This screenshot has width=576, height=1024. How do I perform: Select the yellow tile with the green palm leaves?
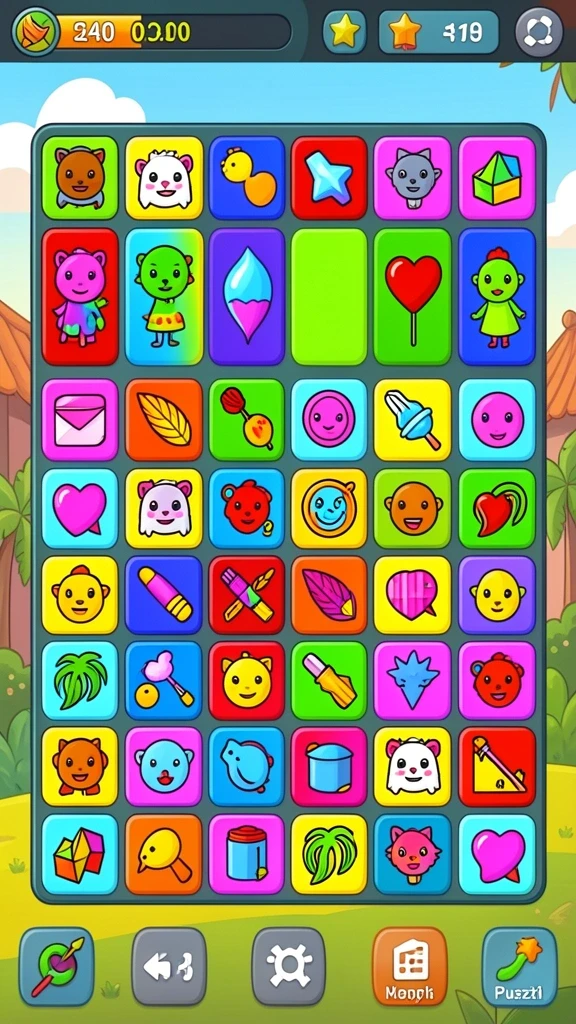tap(329, 854)
